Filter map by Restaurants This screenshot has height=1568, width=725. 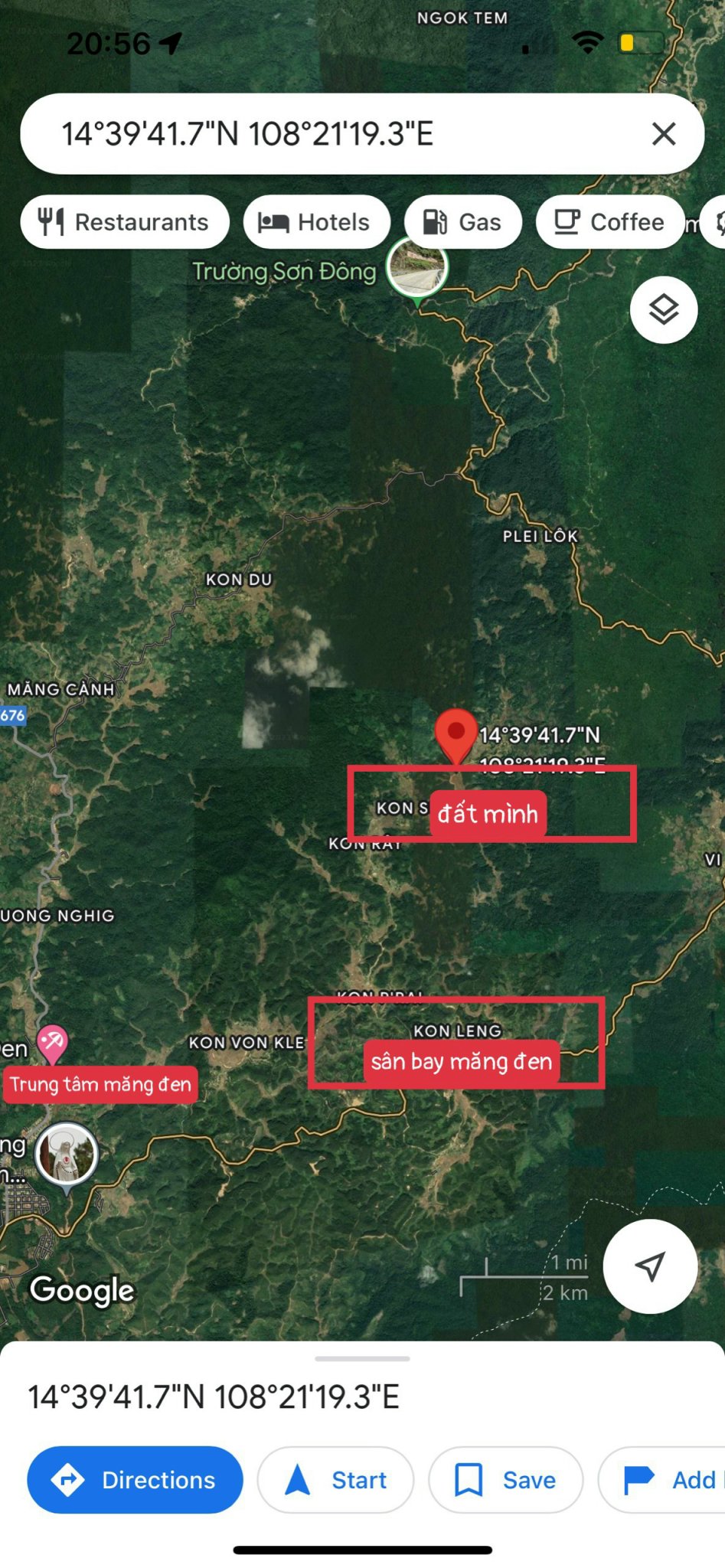click(x=125, y=222)
